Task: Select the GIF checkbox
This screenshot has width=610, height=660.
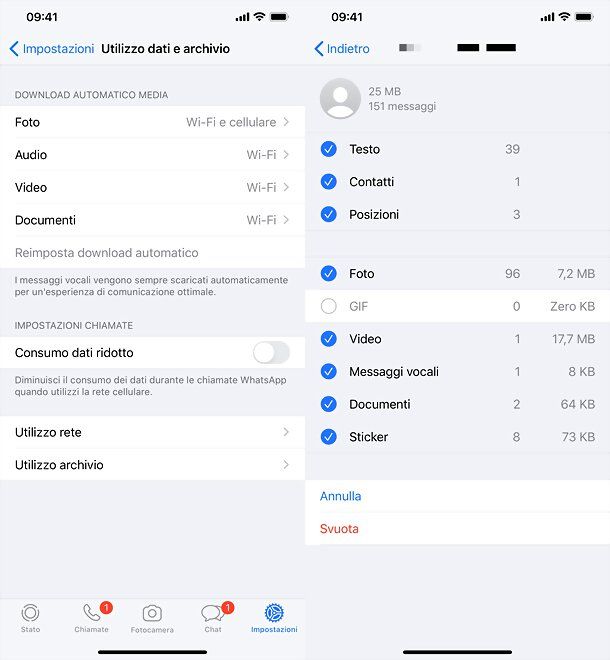Action: [328, 306]
